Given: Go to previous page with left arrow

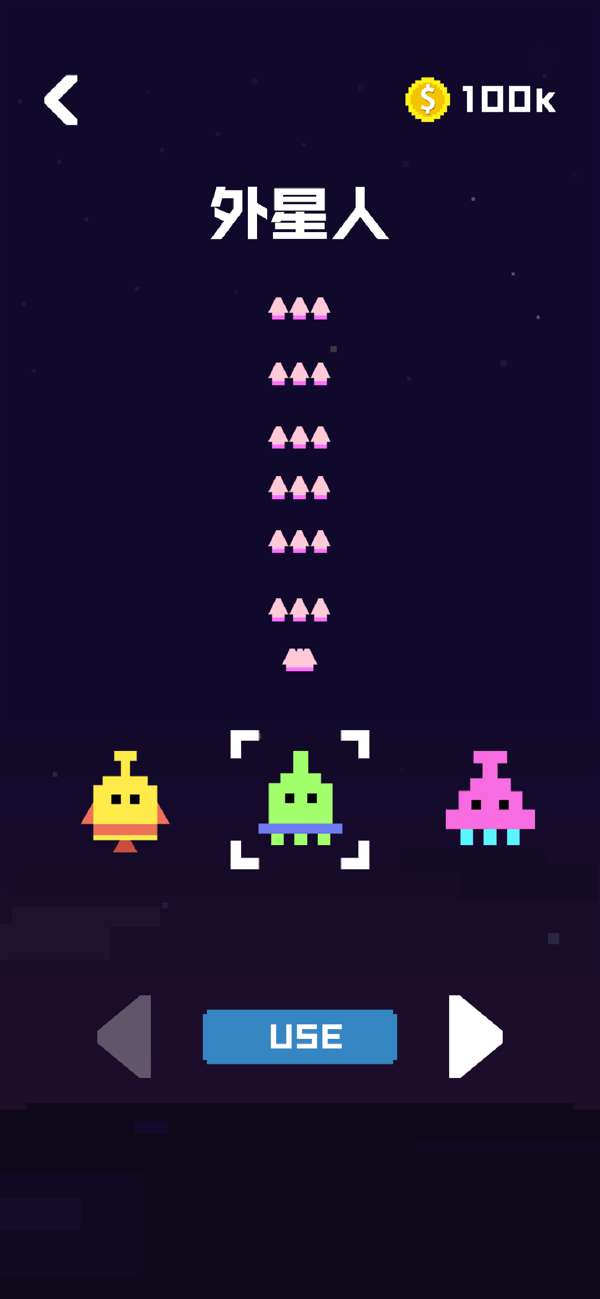Looking at the screenshot, I should pyautogui.click(x=126, y=1036).
